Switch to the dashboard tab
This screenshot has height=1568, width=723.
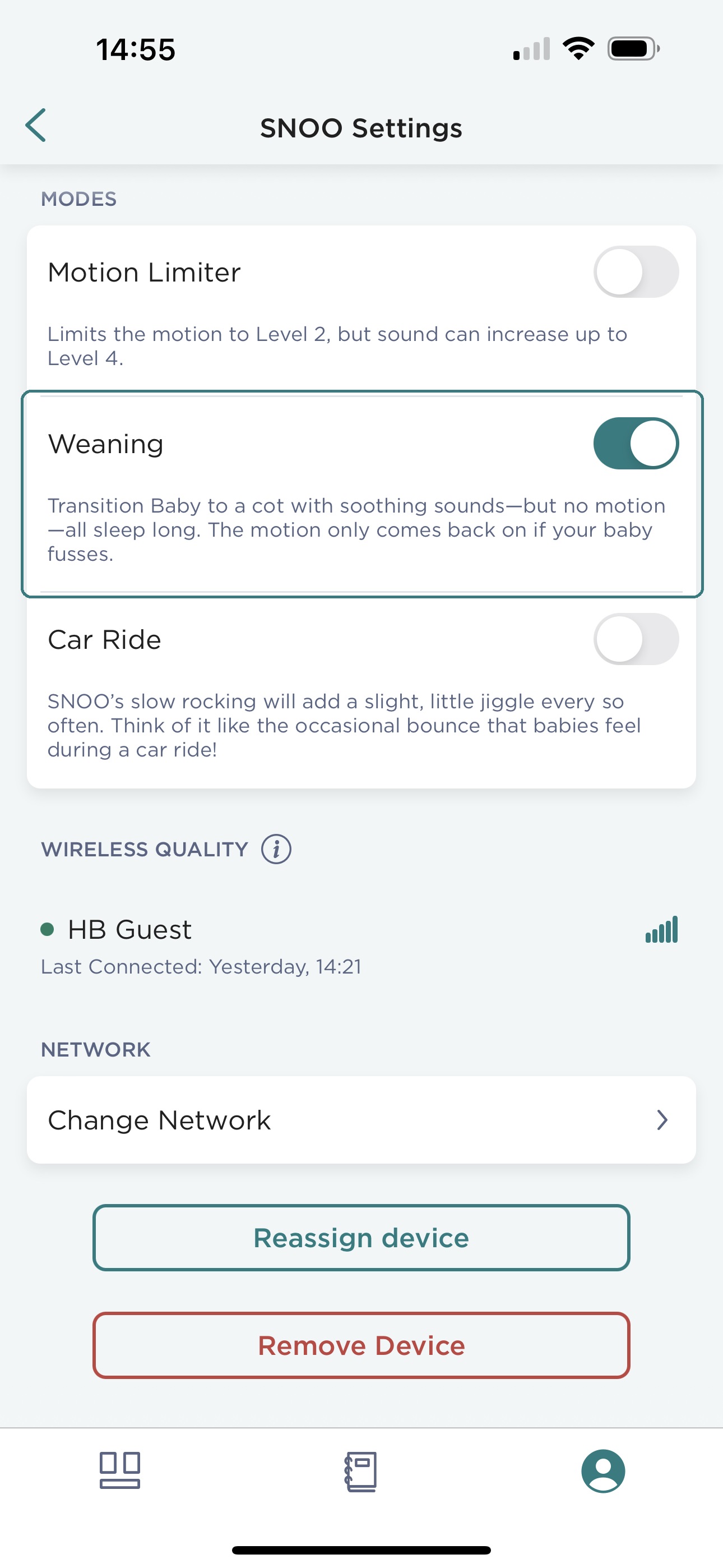point(120,1470)
